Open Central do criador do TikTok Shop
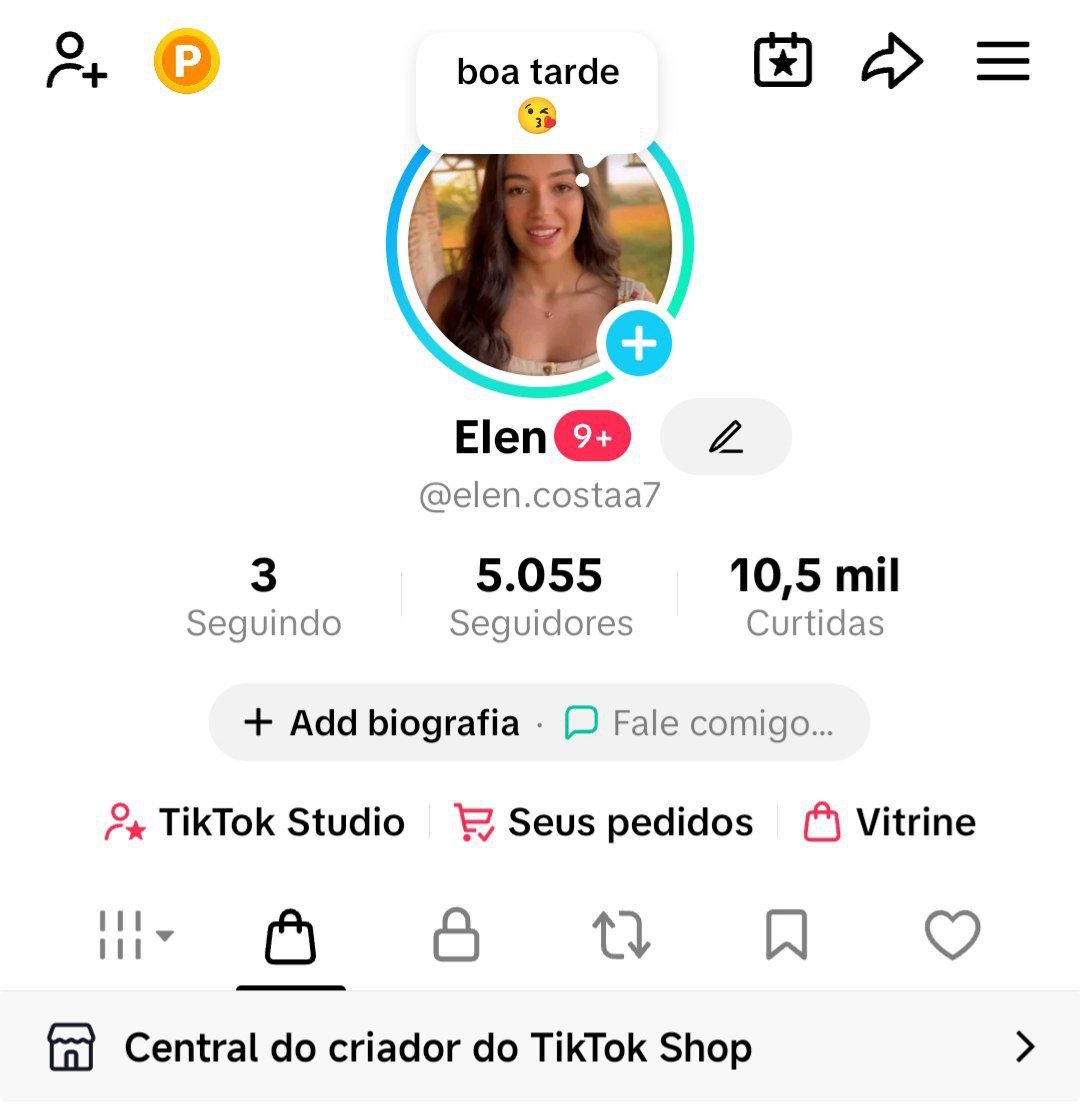1080x1113 pixels. point(540,1047)
